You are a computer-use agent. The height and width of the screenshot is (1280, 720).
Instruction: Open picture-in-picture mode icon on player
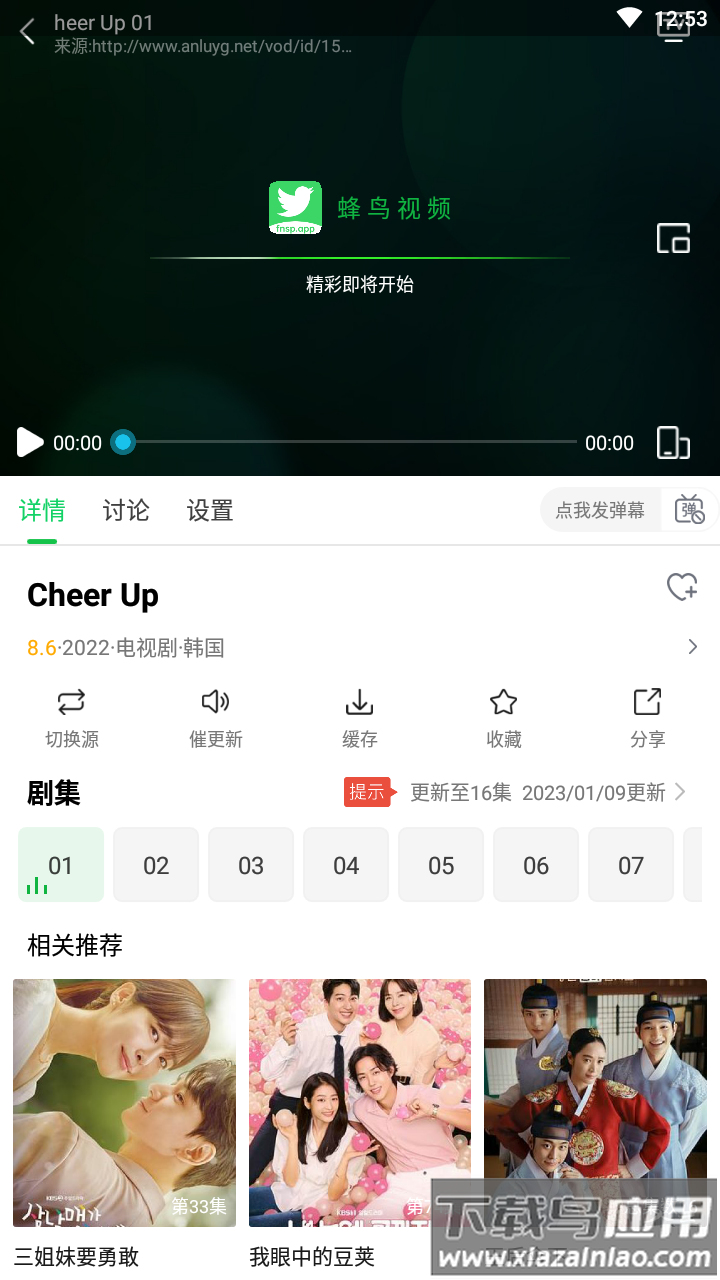tap(674, 238)
